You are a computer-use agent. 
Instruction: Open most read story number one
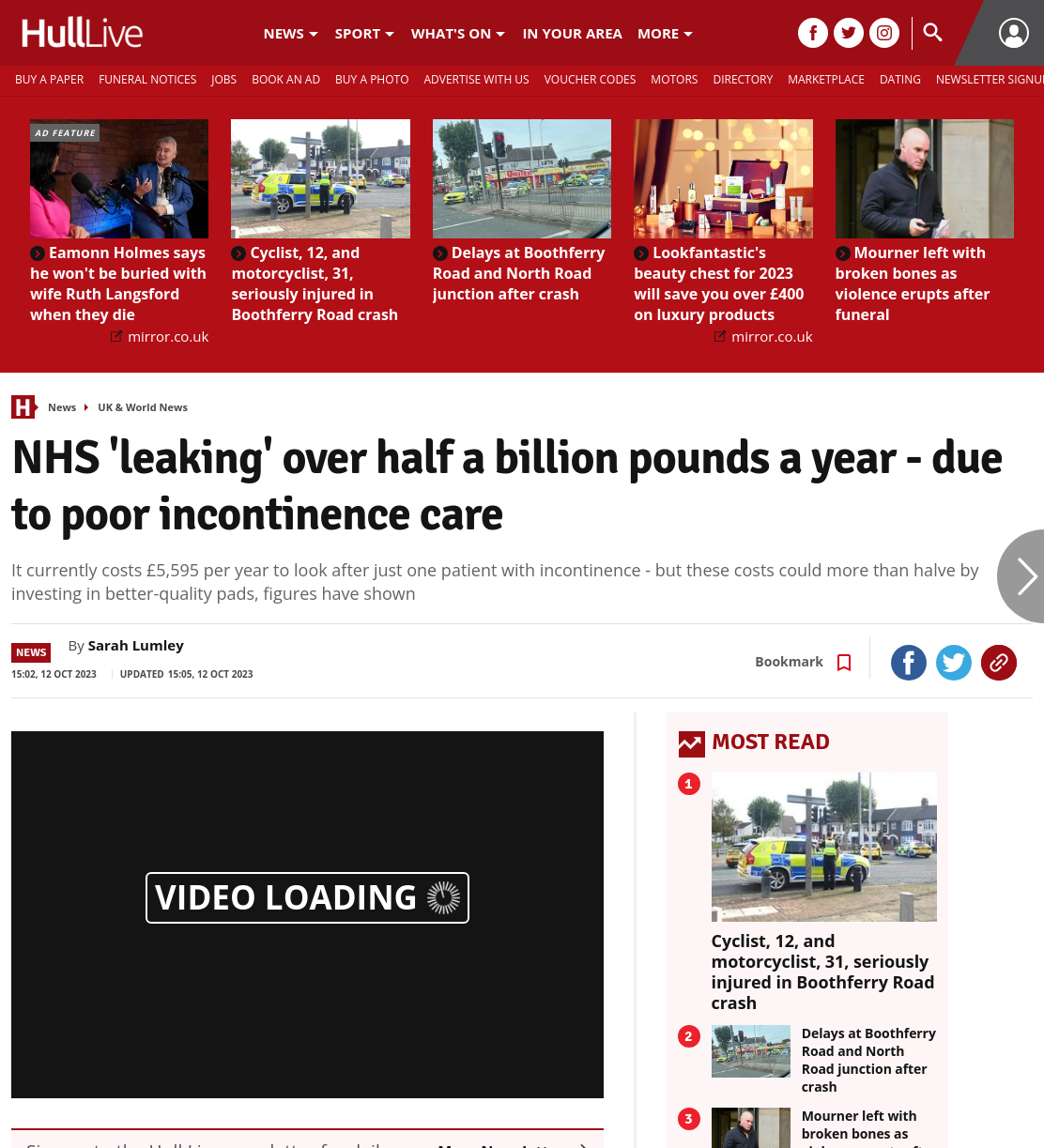822,972
